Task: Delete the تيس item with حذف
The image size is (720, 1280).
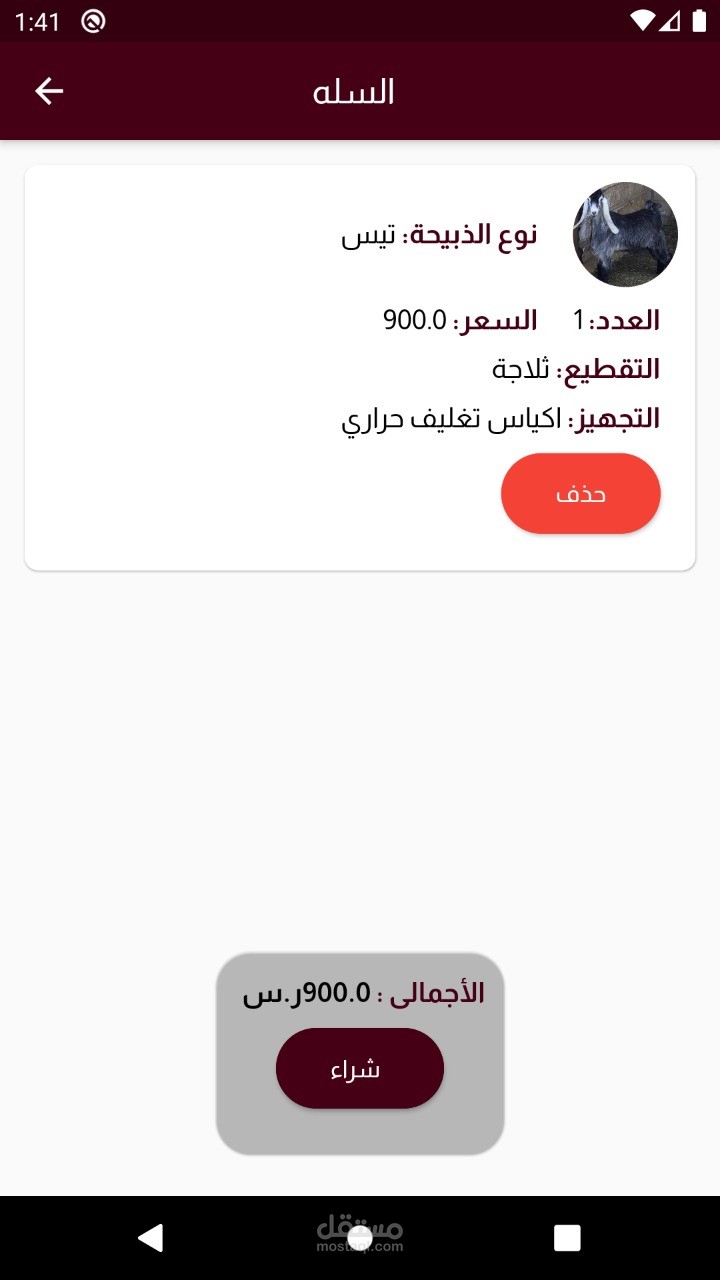Action: 580,494
